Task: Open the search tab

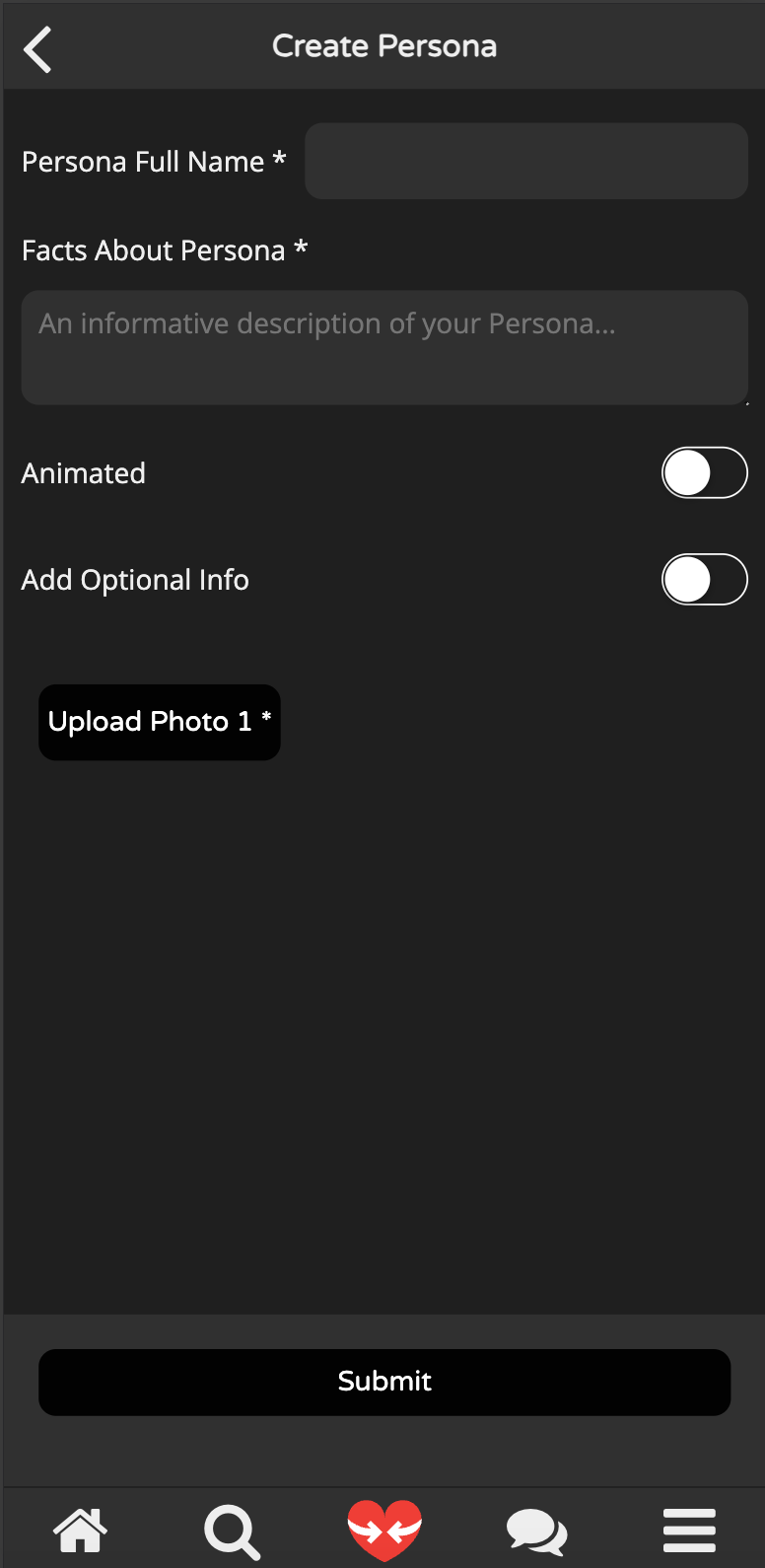Action: (x=232, y=1532)
